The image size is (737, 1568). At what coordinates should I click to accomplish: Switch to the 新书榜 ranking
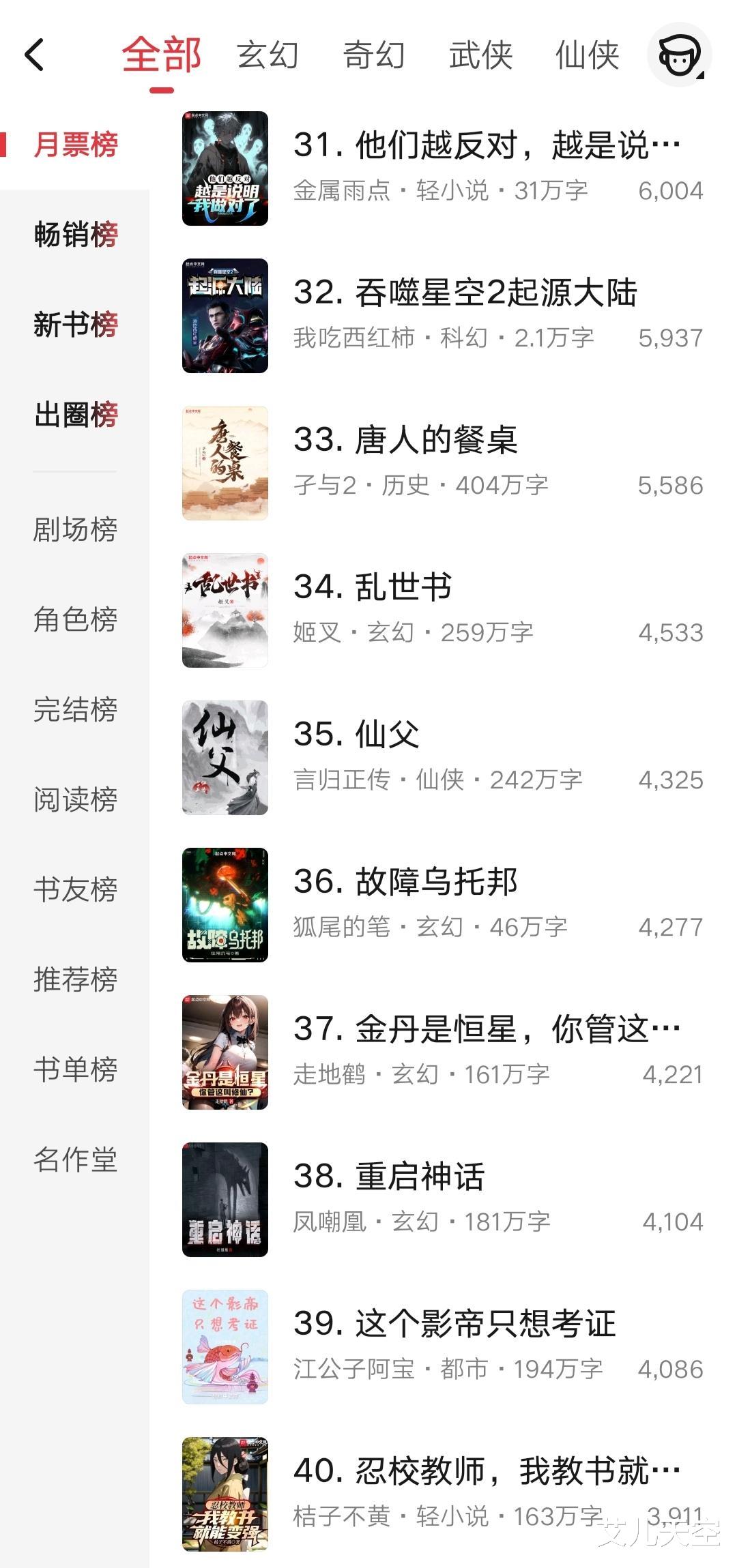click(76, 325)
